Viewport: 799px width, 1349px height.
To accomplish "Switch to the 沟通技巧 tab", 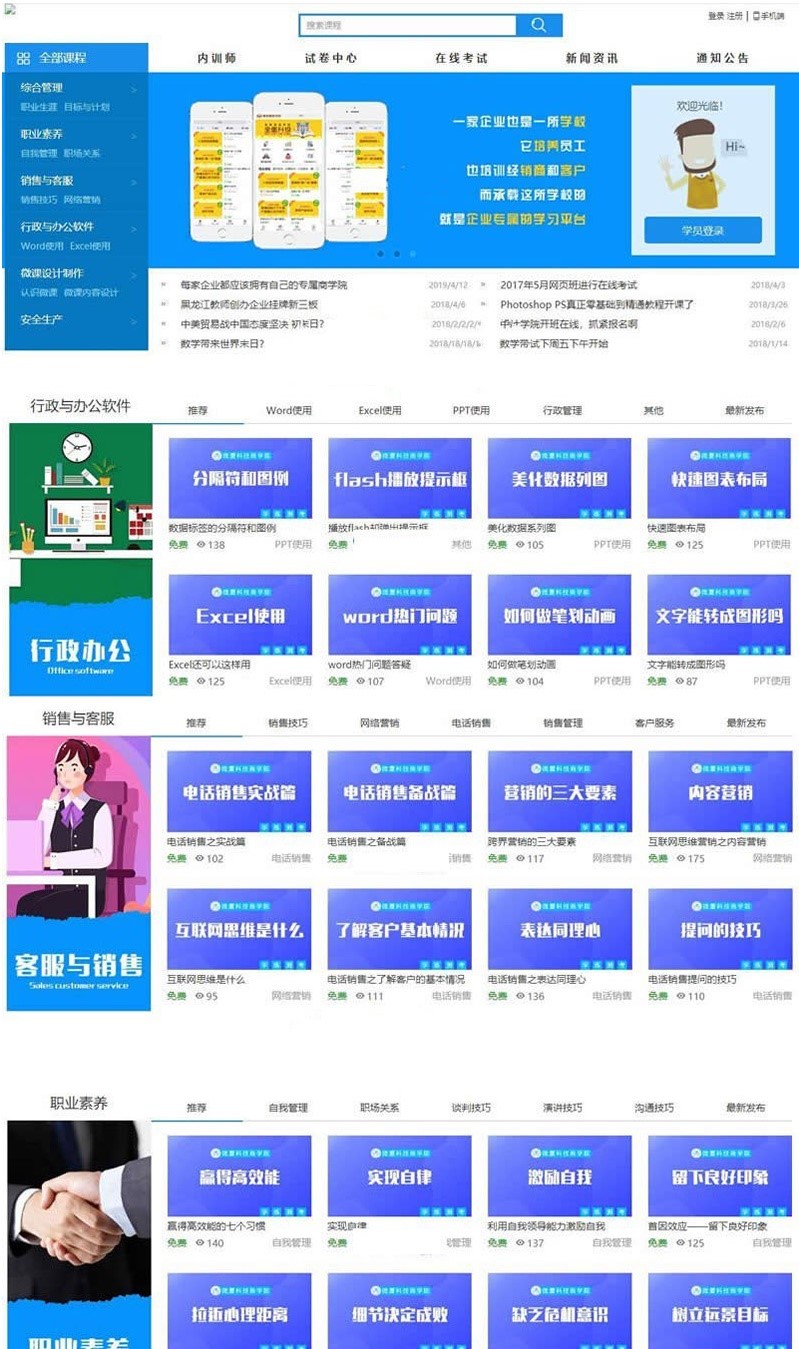I will pos(654,1108).
